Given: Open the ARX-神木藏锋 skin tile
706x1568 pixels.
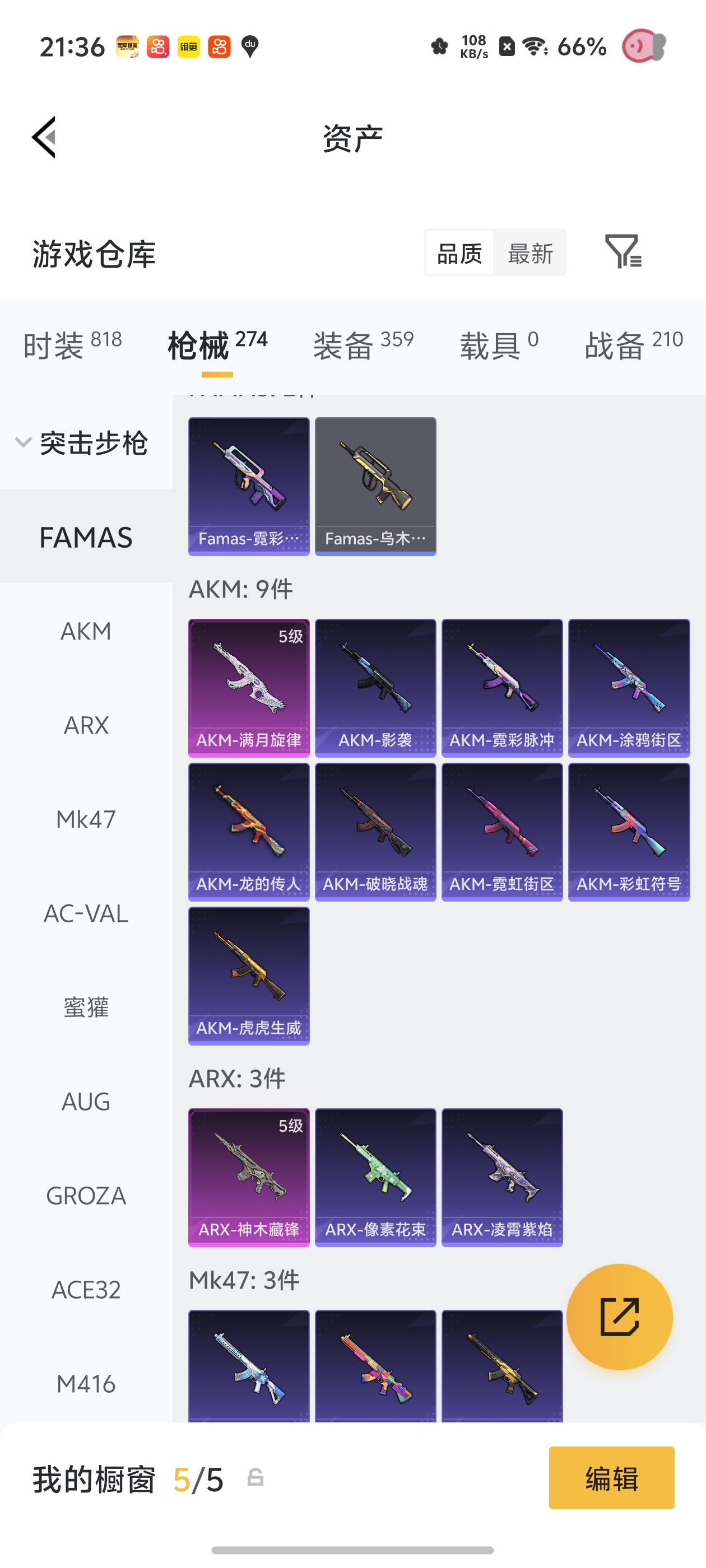Looking at the screenshot, I should pos(249,1177).
